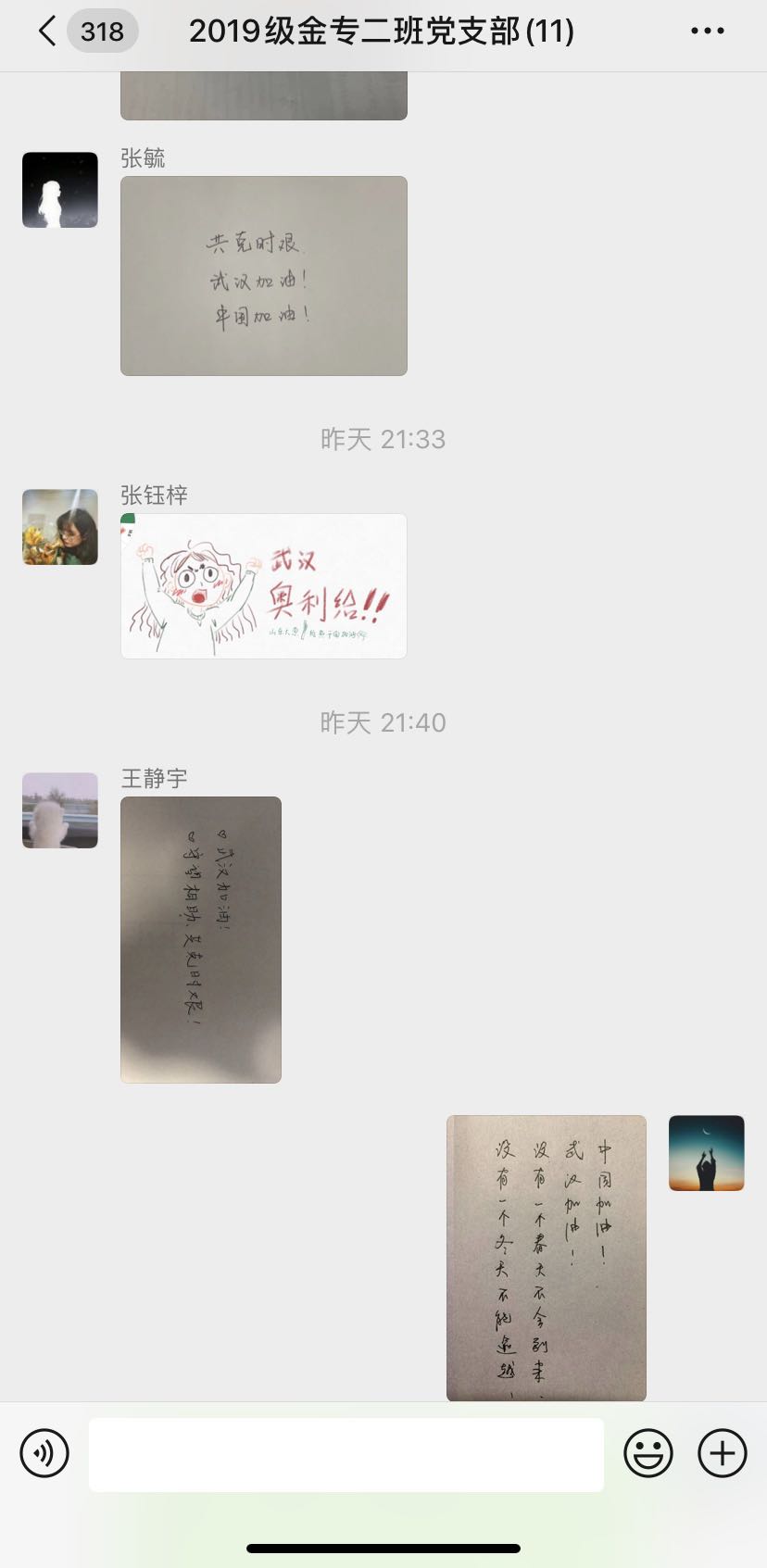Open 张钰梓's 武汉奥利给 cartoon image
The width and height of the screenshot is (767, 1568).
264,586
